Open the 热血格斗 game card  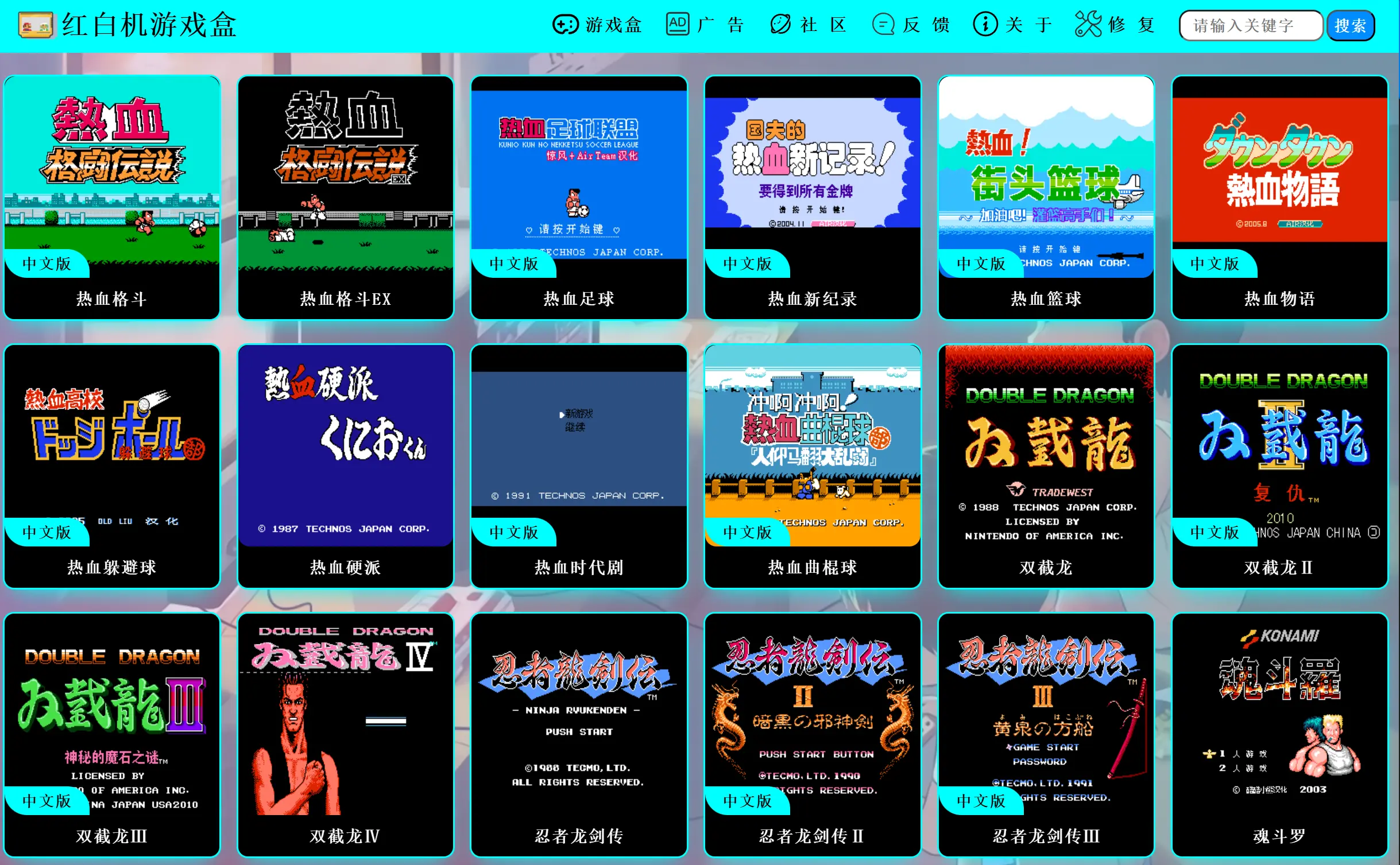(x=112, y=197)
